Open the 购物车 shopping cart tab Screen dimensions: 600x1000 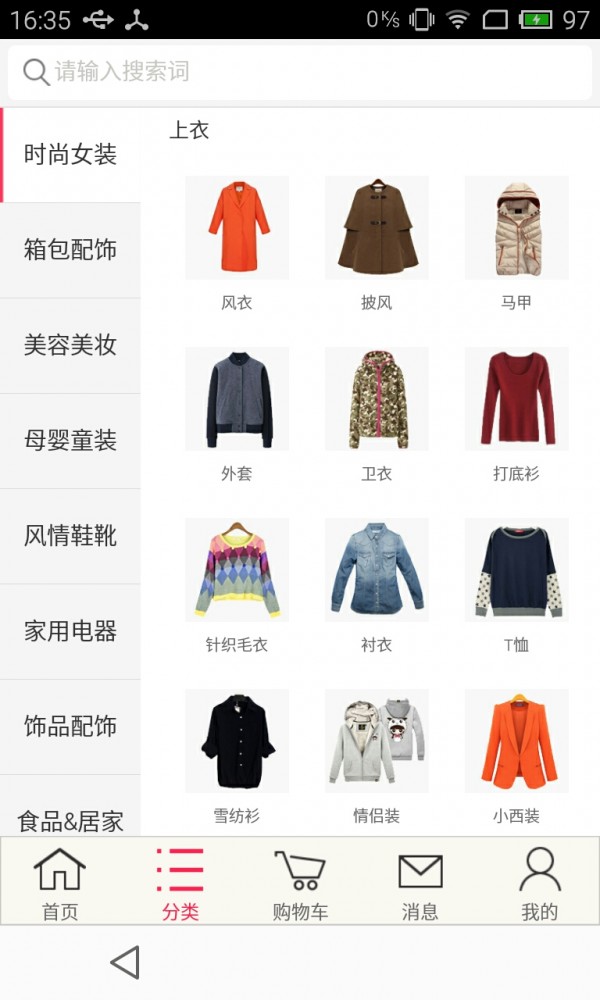(300, 882)
